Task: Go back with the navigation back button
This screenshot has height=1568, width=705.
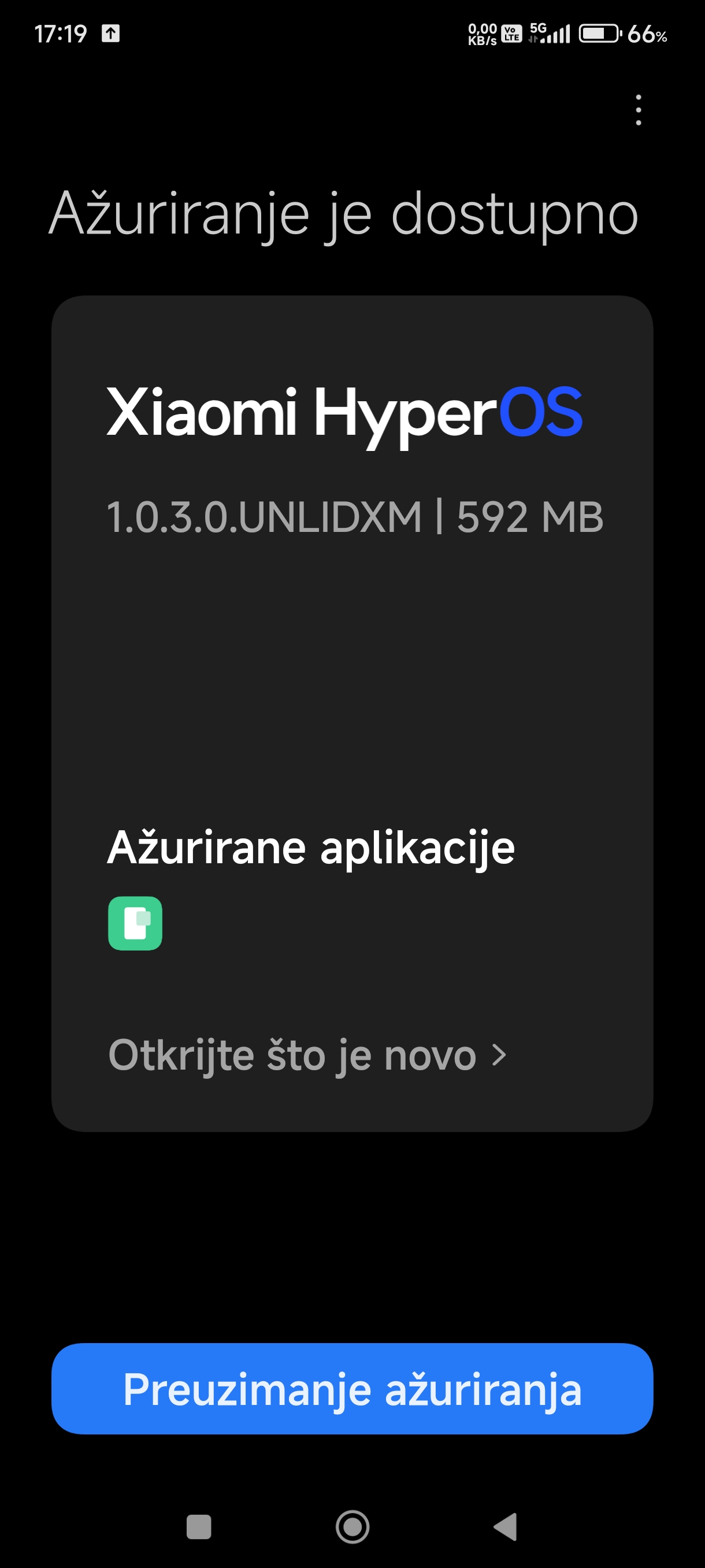Action: tap(505, 1526)
